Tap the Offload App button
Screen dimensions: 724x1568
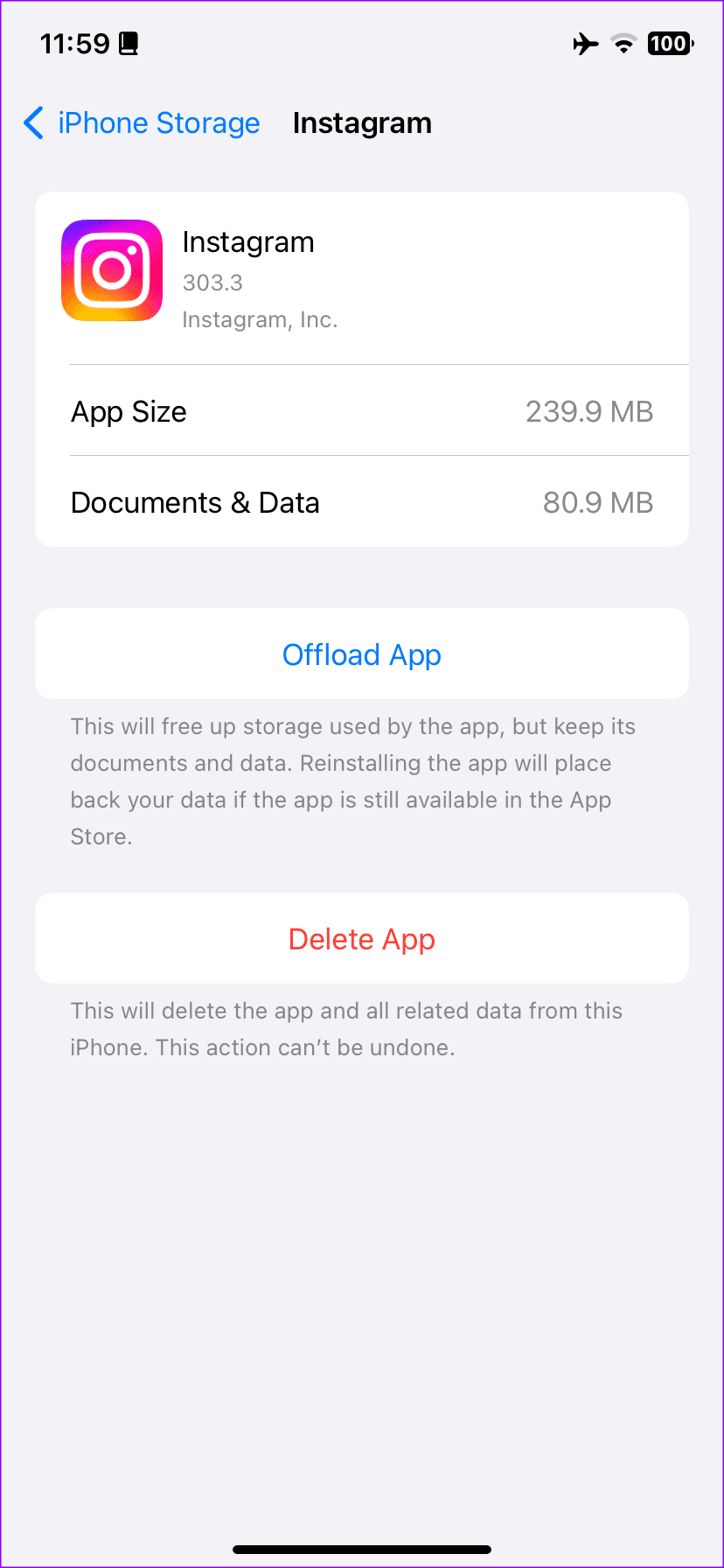(362, 654)
